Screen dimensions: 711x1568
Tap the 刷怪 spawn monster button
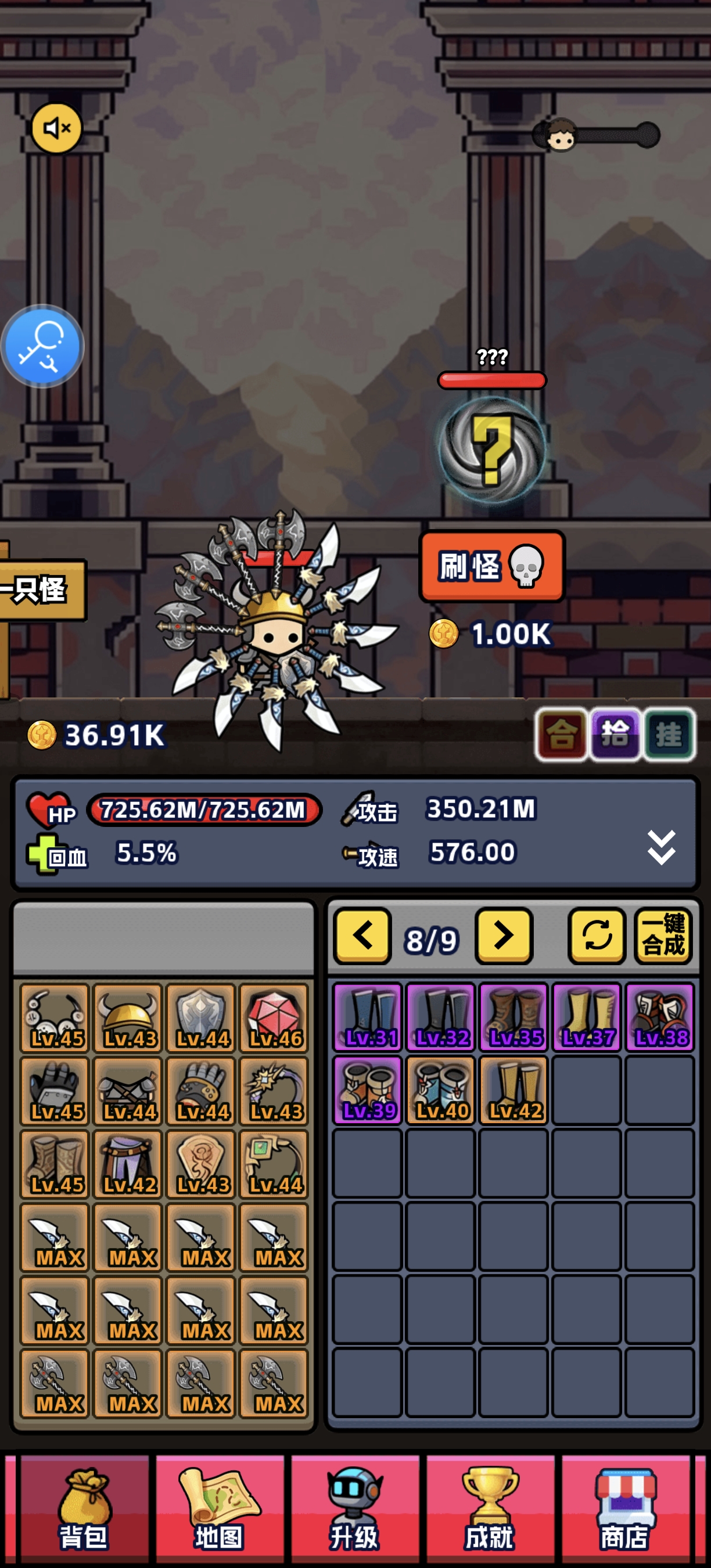tap(491, 567)
